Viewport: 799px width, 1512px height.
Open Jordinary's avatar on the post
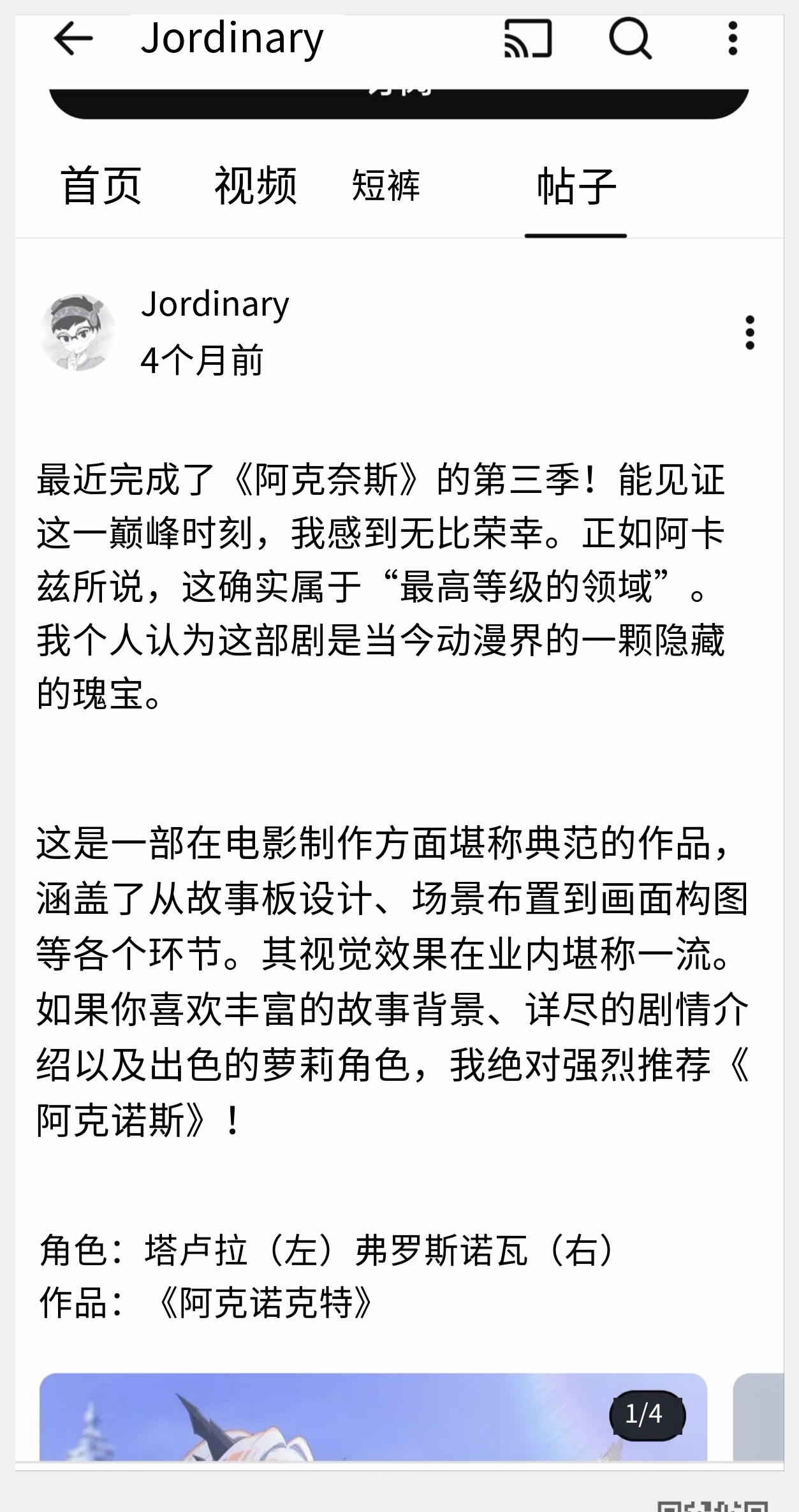pos(78,332)
